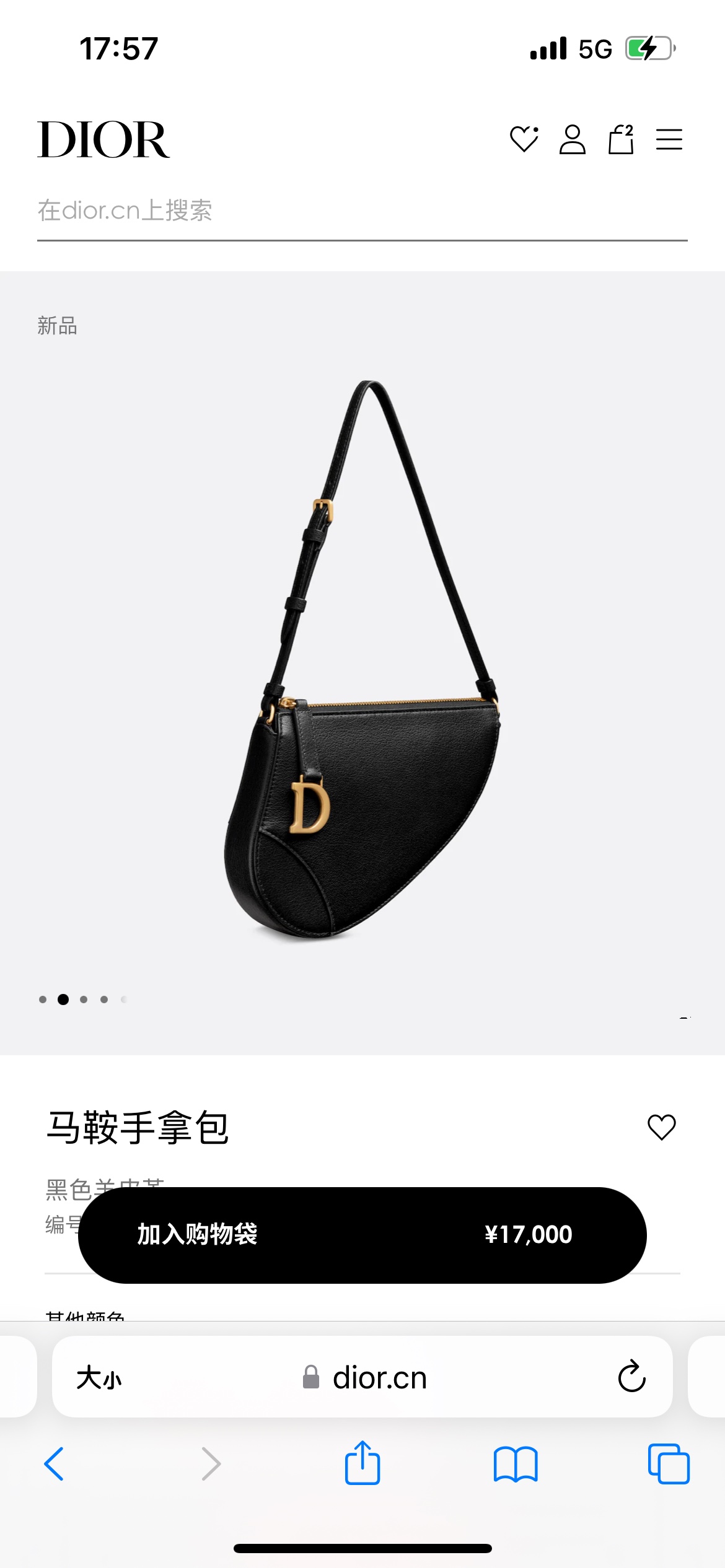The width and height of the screenshot is (725, 1568).
Task: Open the account profile icon
Action: (572, 139)
